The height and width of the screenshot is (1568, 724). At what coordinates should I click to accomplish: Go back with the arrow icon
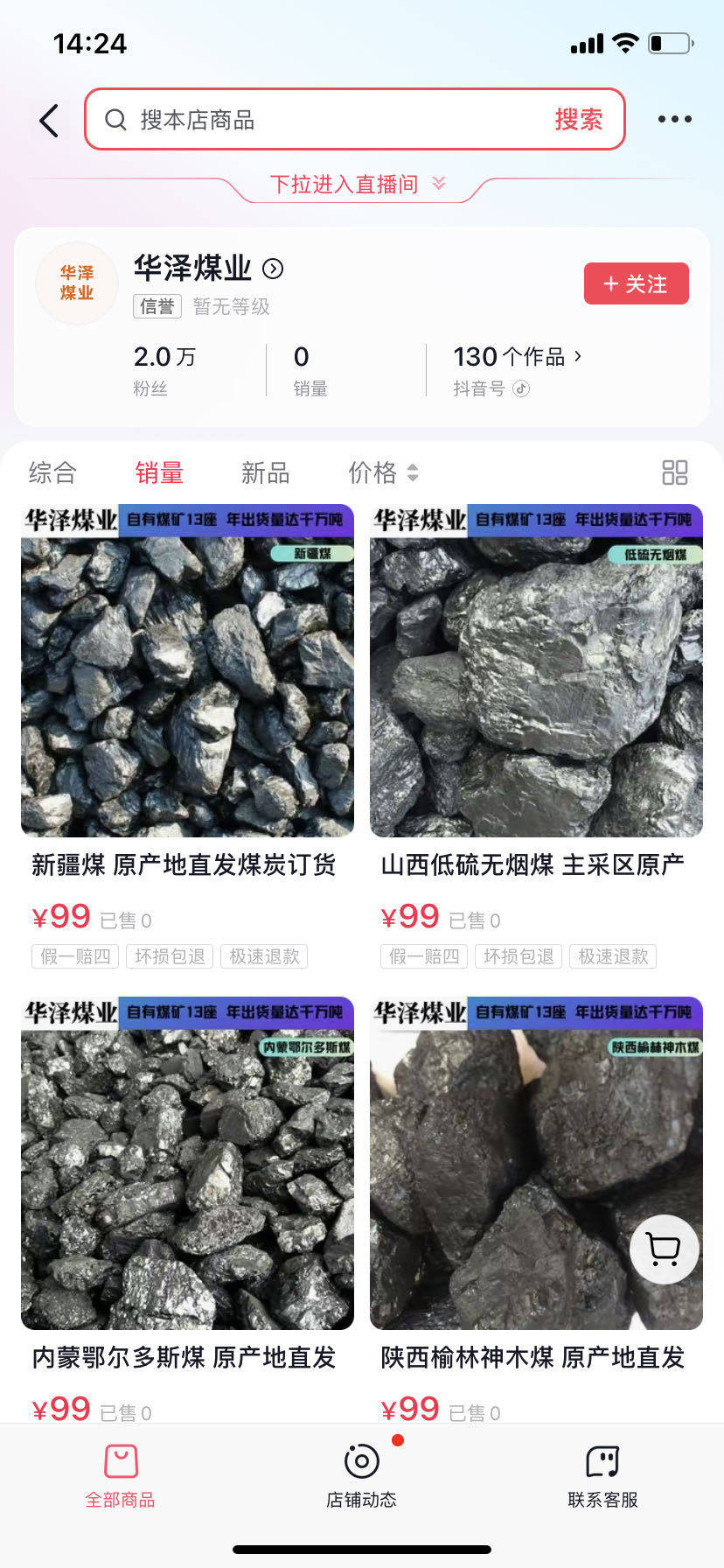pyautogui.click(x=50, y=121)
